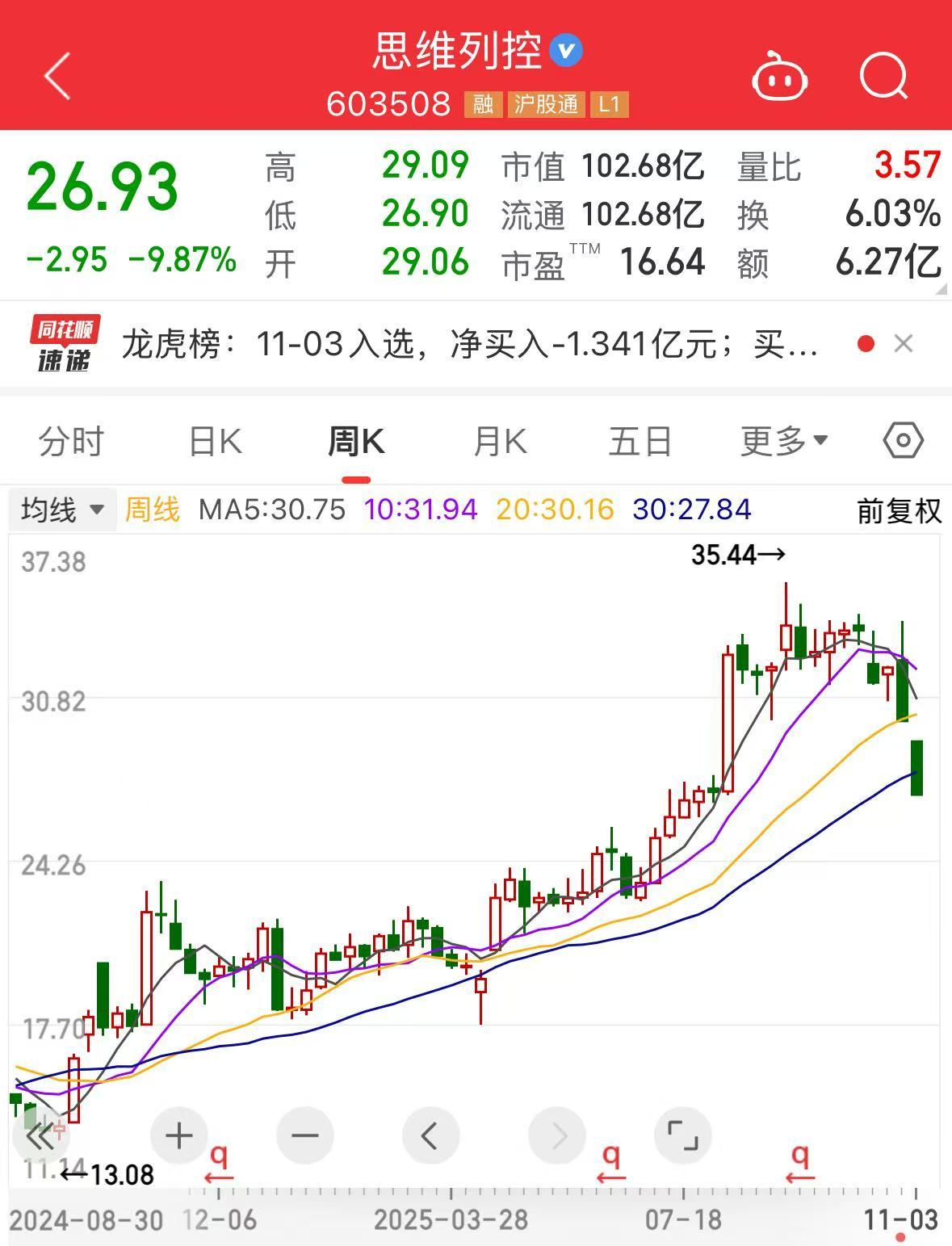Expand chart to fullscreen view
The height and width of the screenshot is (1246, 952).
[683, 1136]
